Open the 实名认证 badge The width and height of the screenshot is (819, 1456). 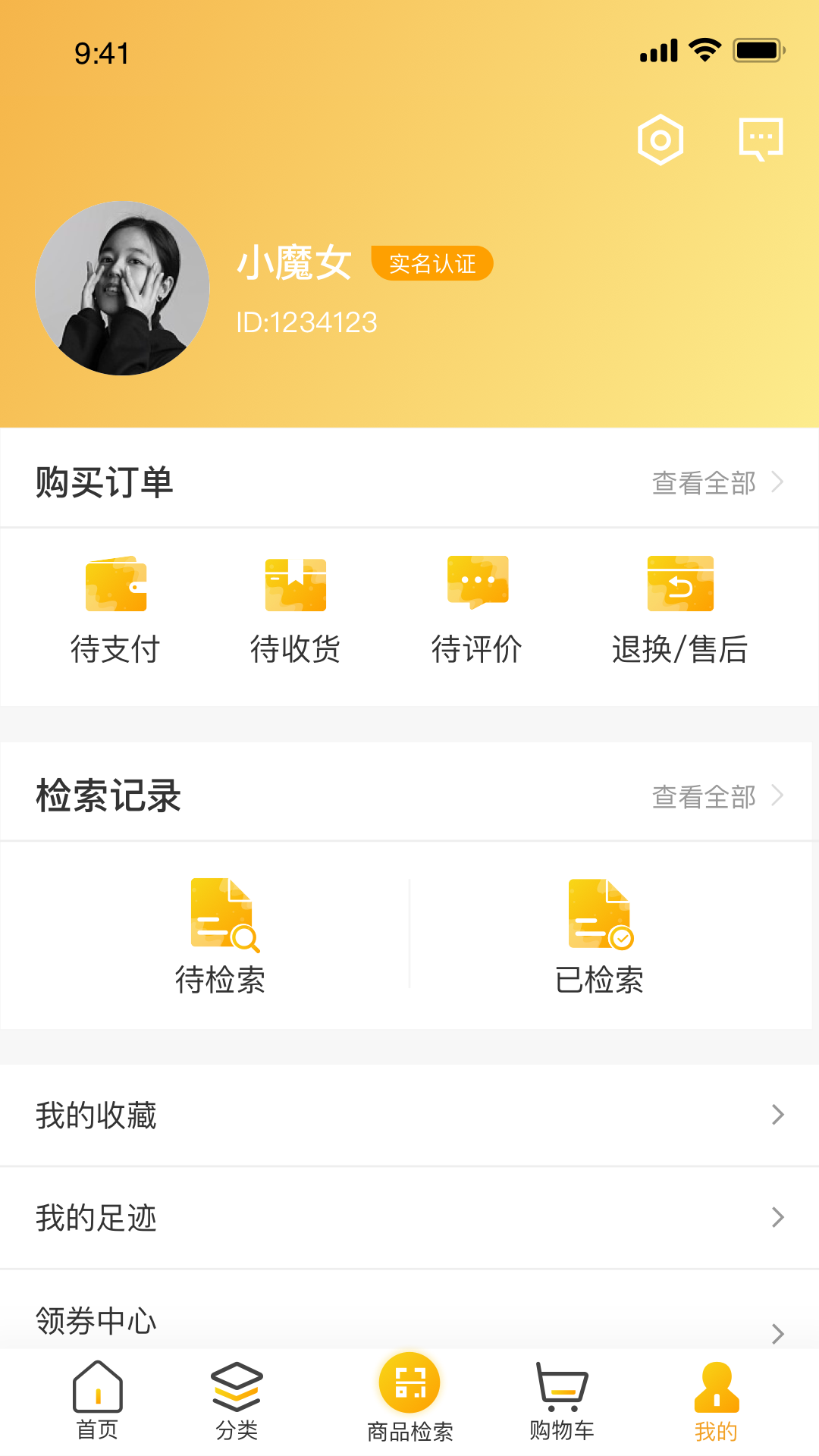[432, 264]
